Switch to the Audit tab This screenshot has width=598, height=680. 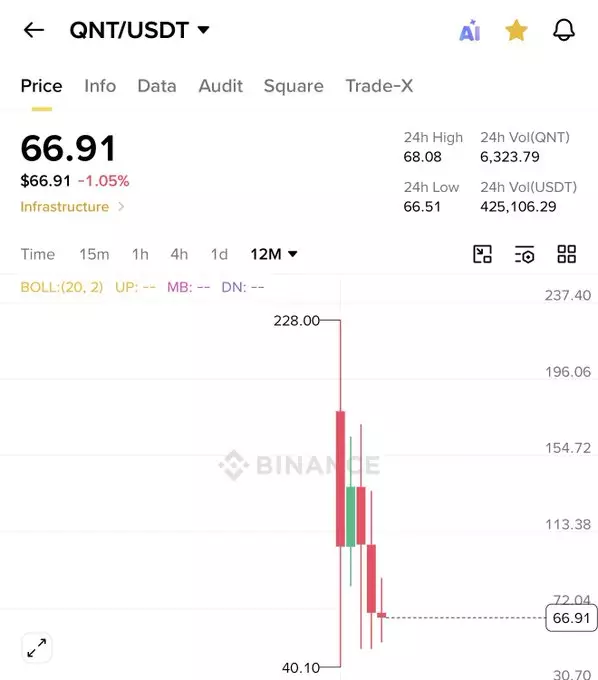(221, 86)
